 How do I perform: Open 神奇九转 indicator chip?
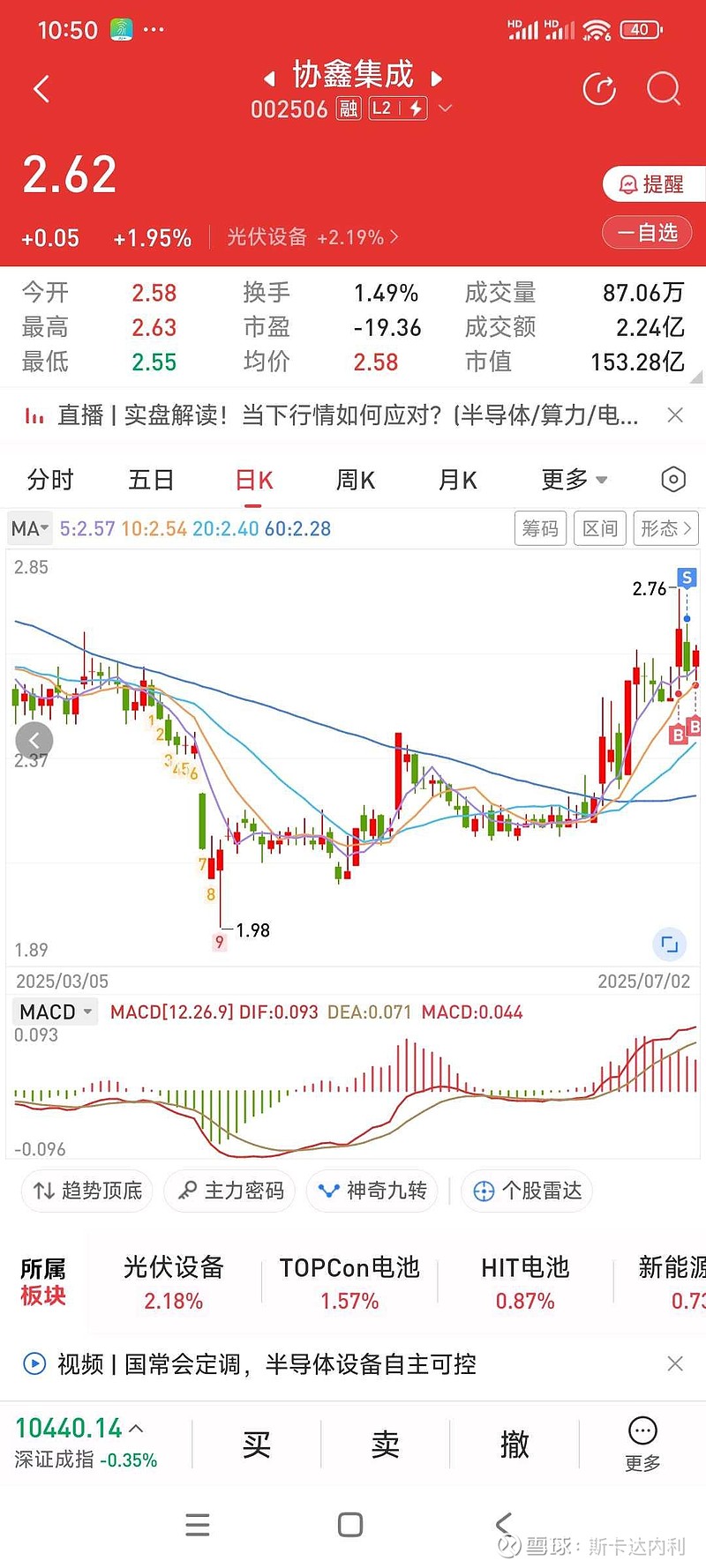pyautogui.click(x=372, y=1191)
